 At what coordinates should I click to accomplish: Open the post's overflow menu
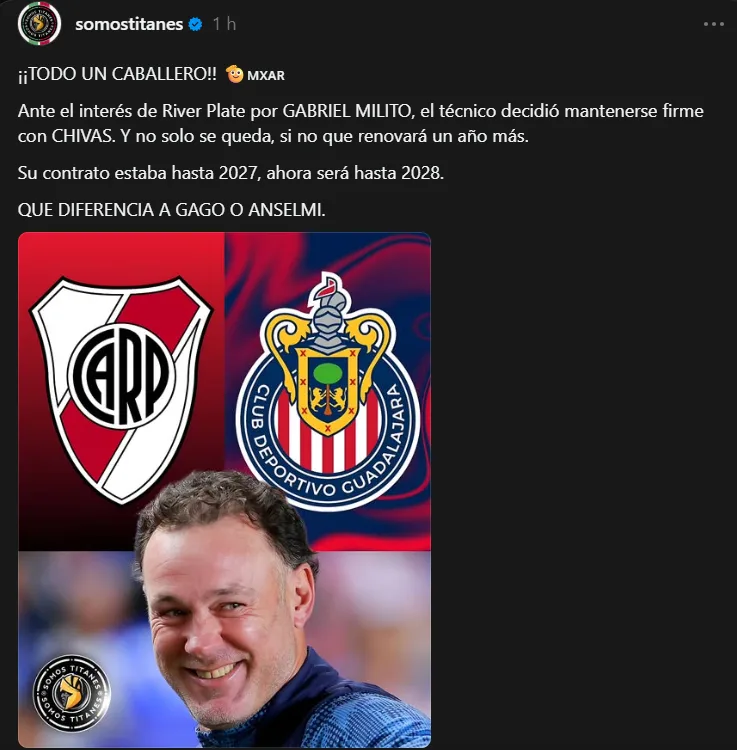[x=714, y=23]
